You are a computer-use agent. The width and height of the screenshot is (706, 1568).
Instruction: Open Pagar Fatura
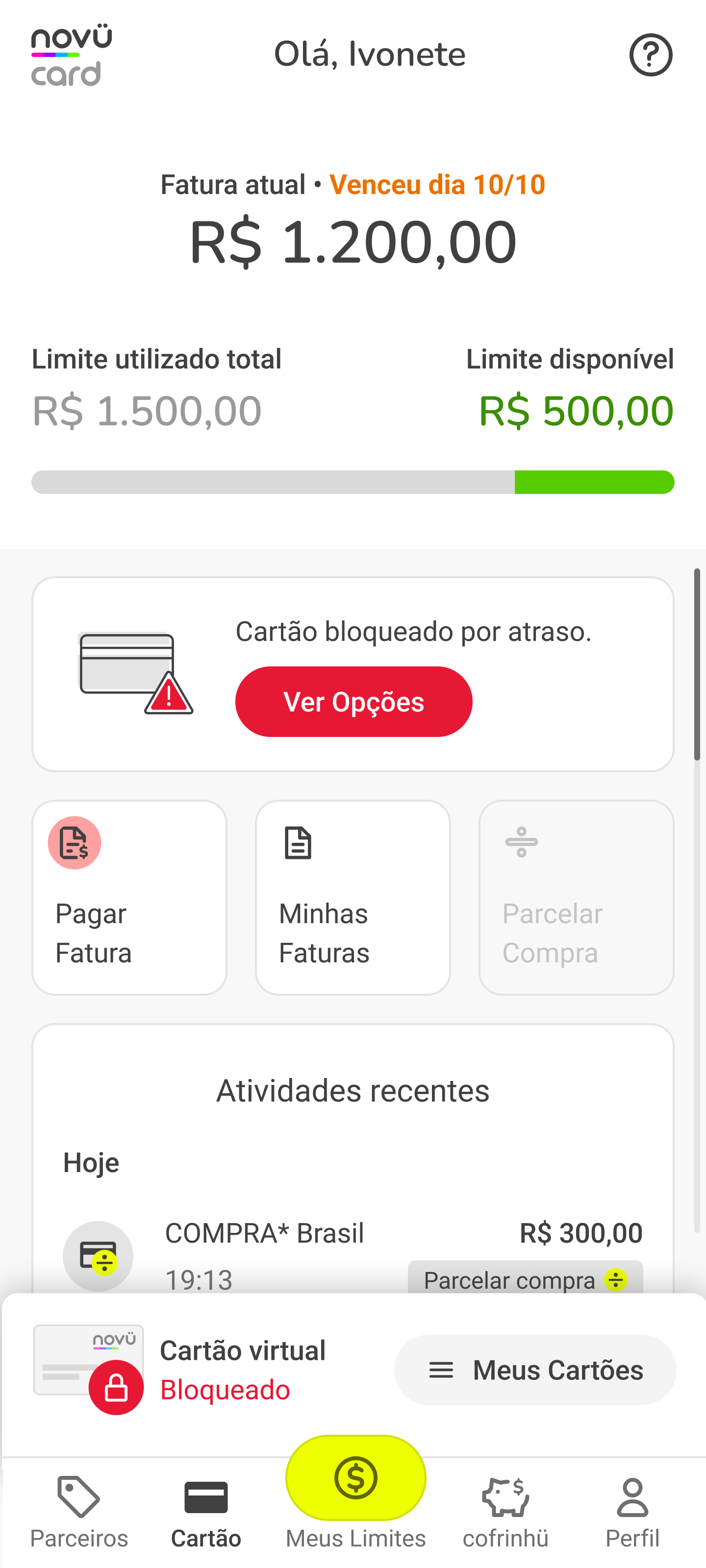[x=129, y=897]
